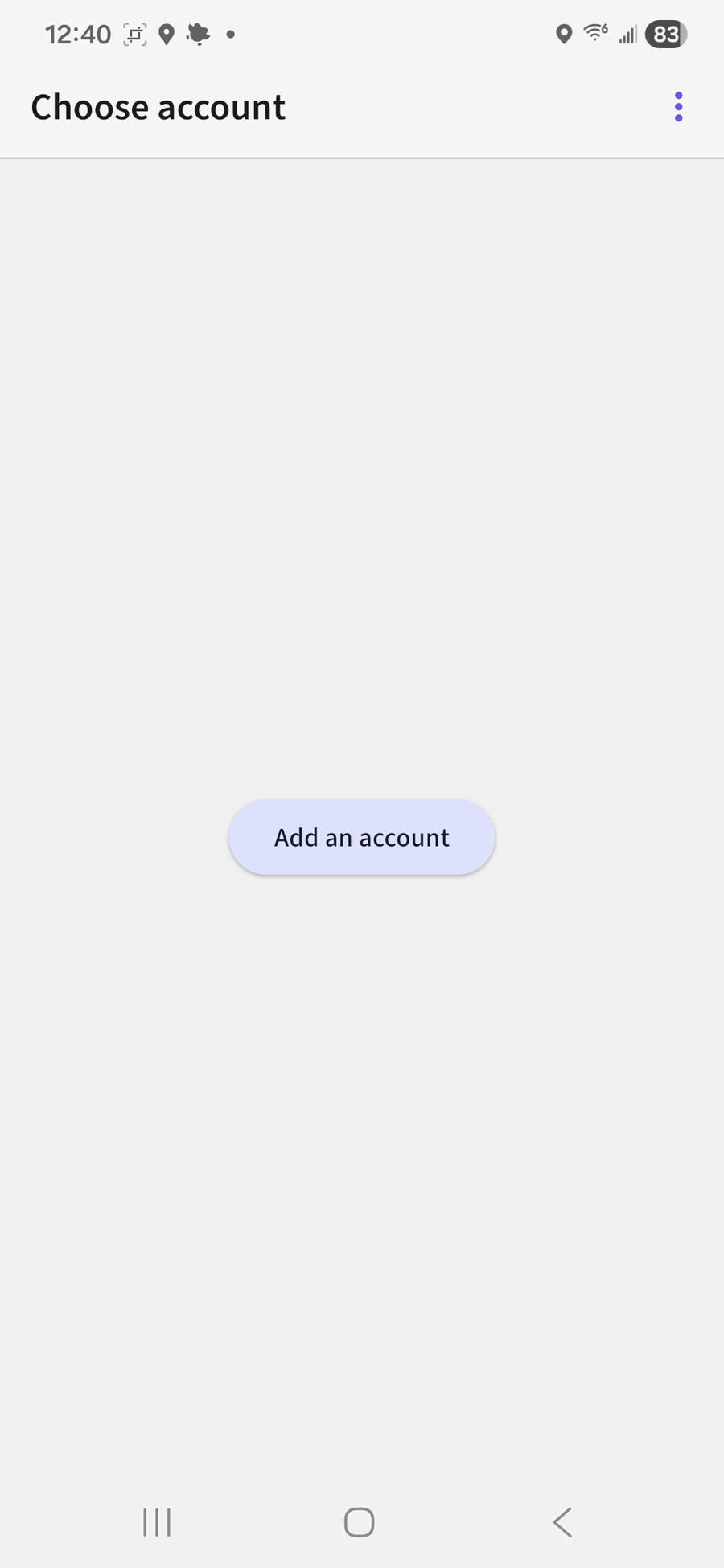The width and height of the screenshot is (724, 1568).
Task: Tap Add an account button
Action: (x=361, y=837)
